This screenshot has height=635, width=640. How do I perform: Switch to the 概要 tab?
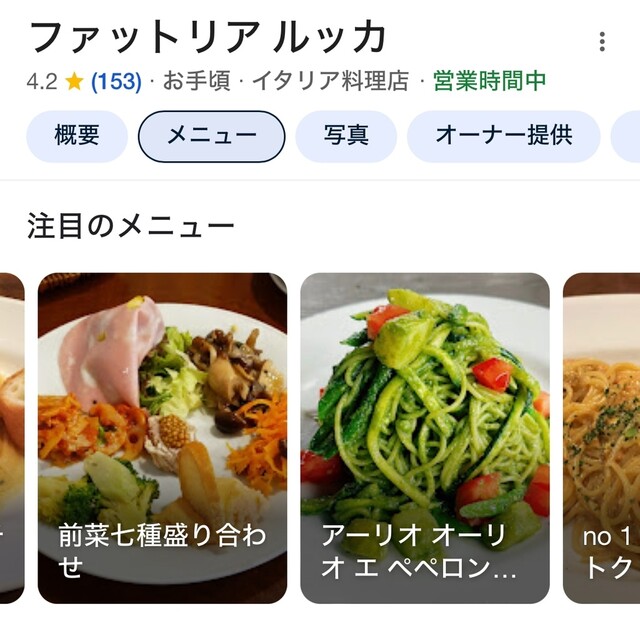[77, 136]
